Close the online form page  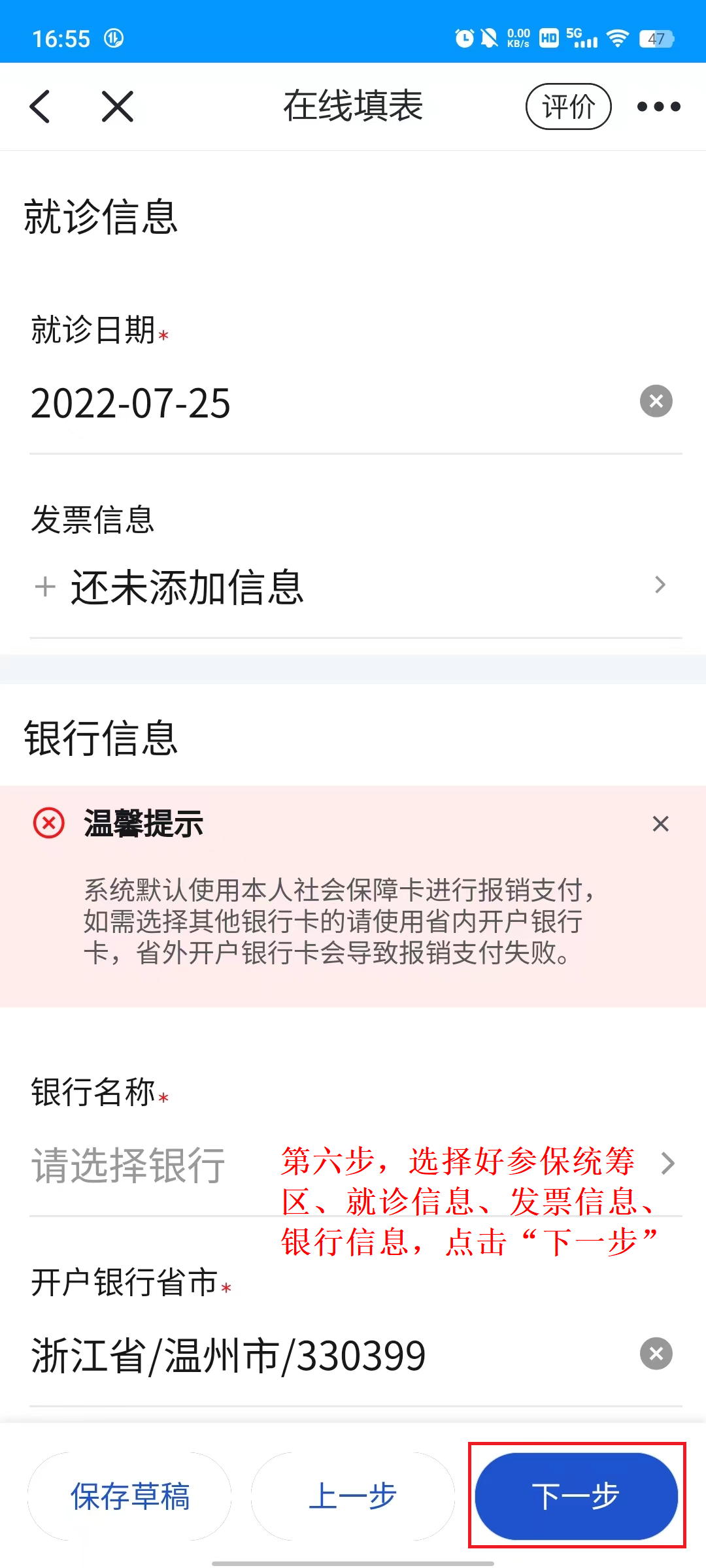(118, 106)
